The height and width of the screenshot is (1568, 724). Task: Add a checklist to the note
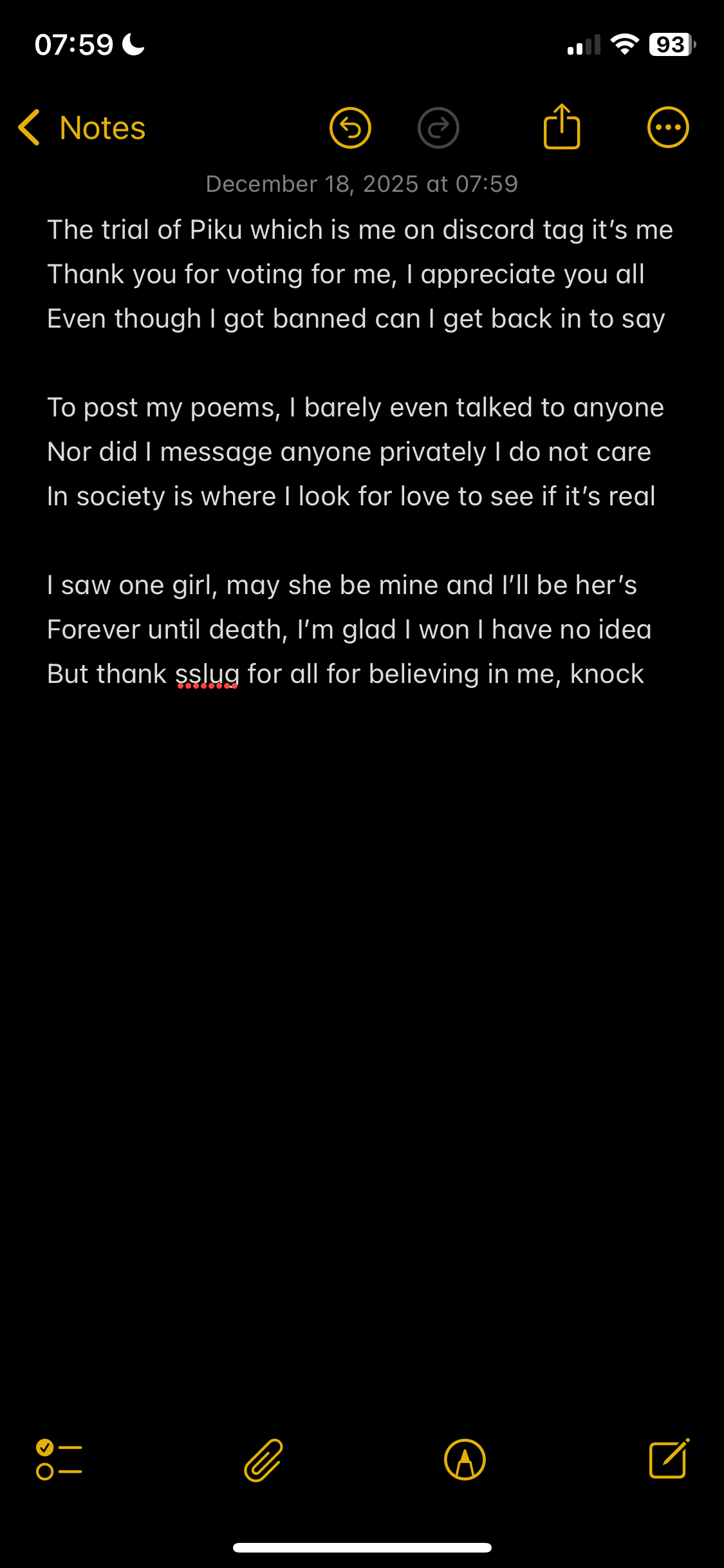coord(59,1459)
